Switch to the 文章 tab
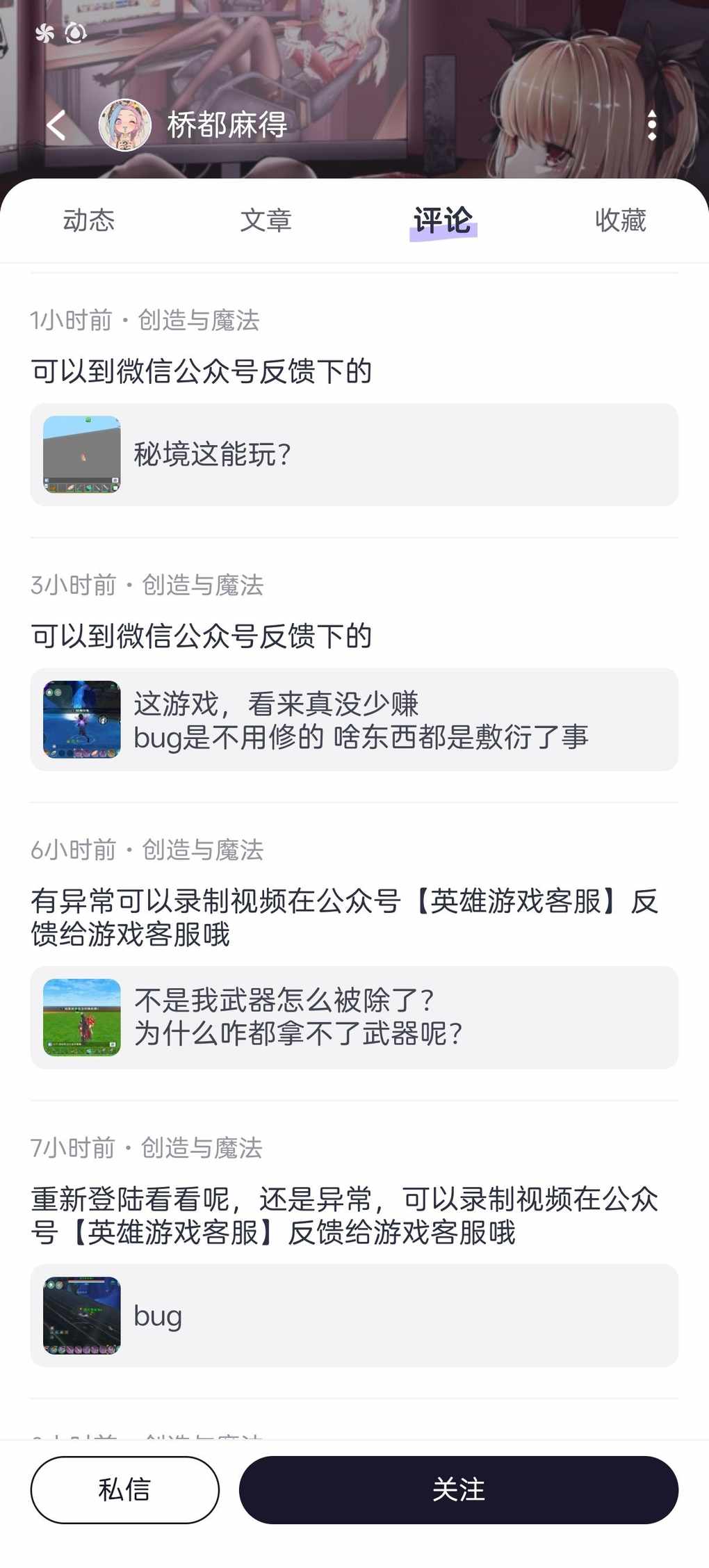The height and width of the screenshot is (1568, 709). click(266, 220)
